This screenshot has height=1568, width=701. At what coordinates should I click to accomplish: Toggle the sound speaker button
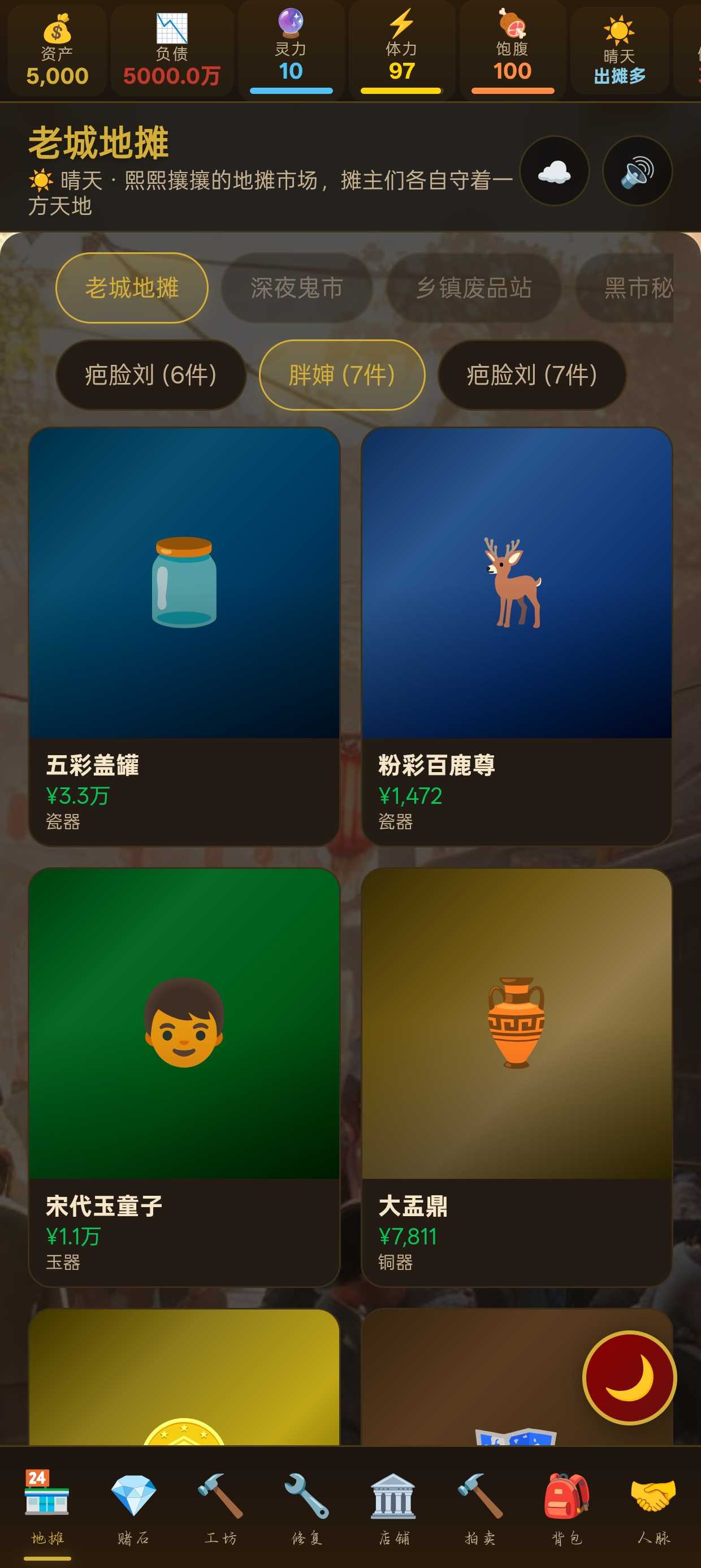[637, 171]
